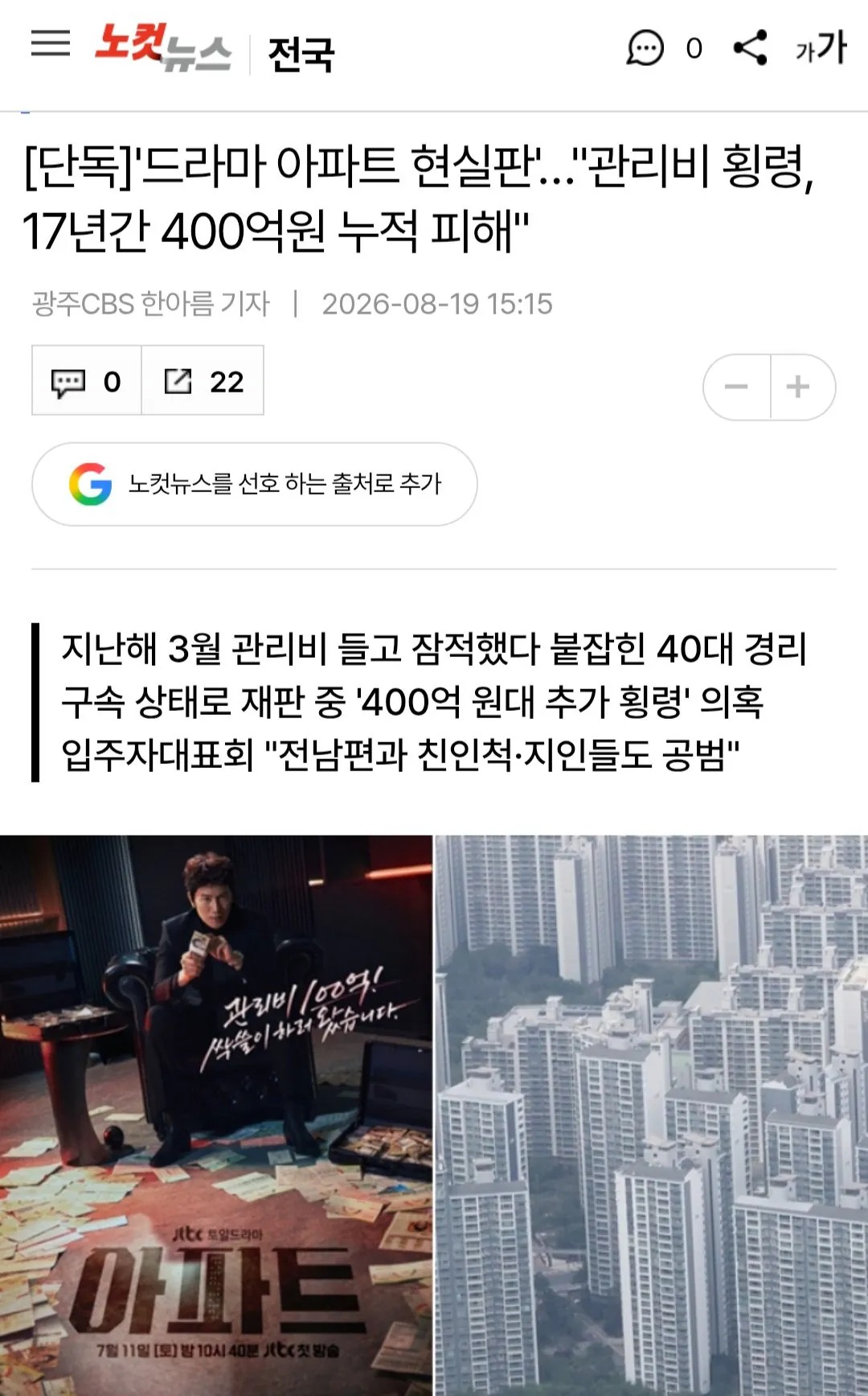
Task: Open comments from the top bar
Action: click(664, 48)
